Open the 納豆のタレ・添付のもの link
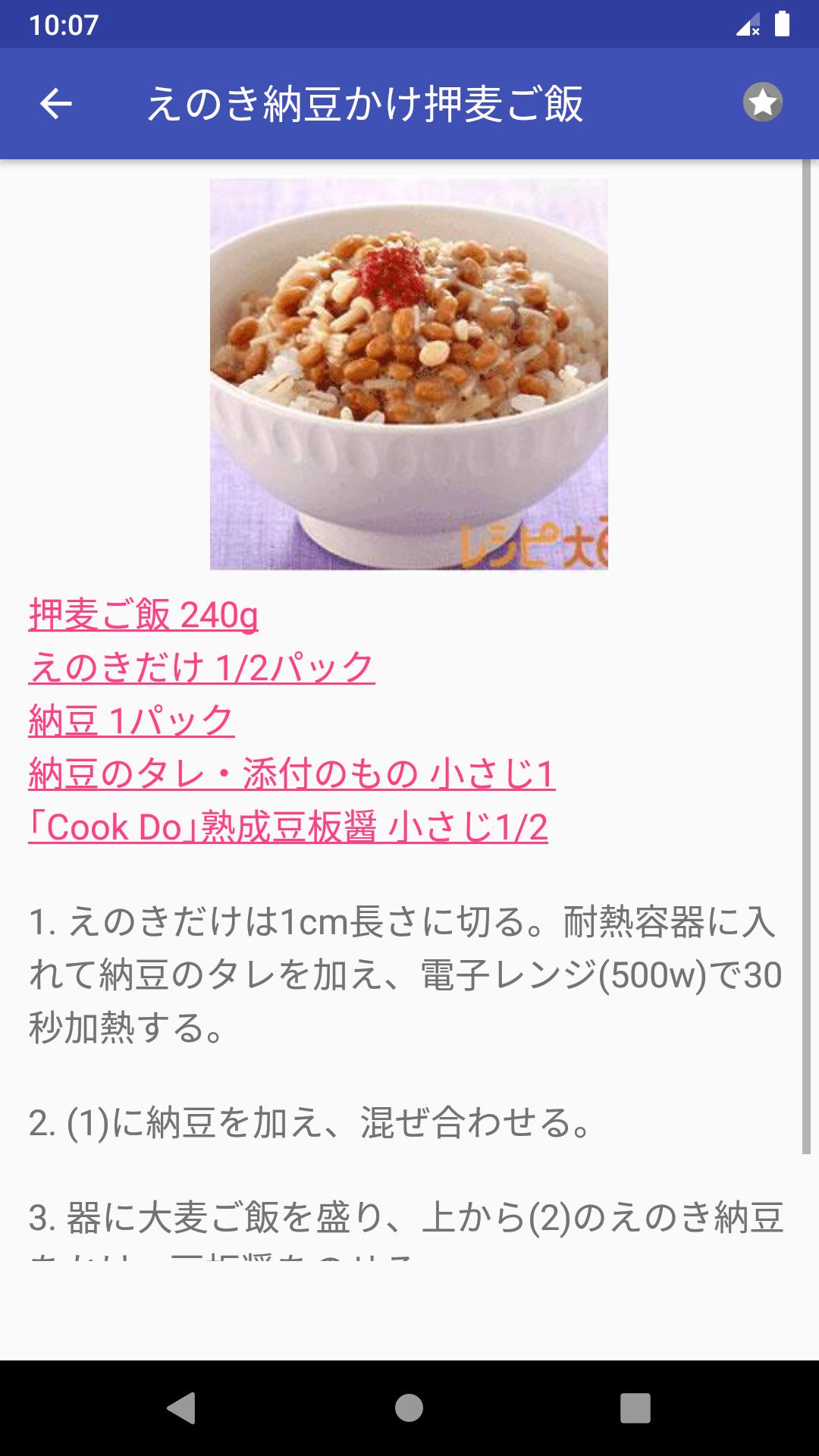Screen dimensions: 819x1456 [291, 773]
